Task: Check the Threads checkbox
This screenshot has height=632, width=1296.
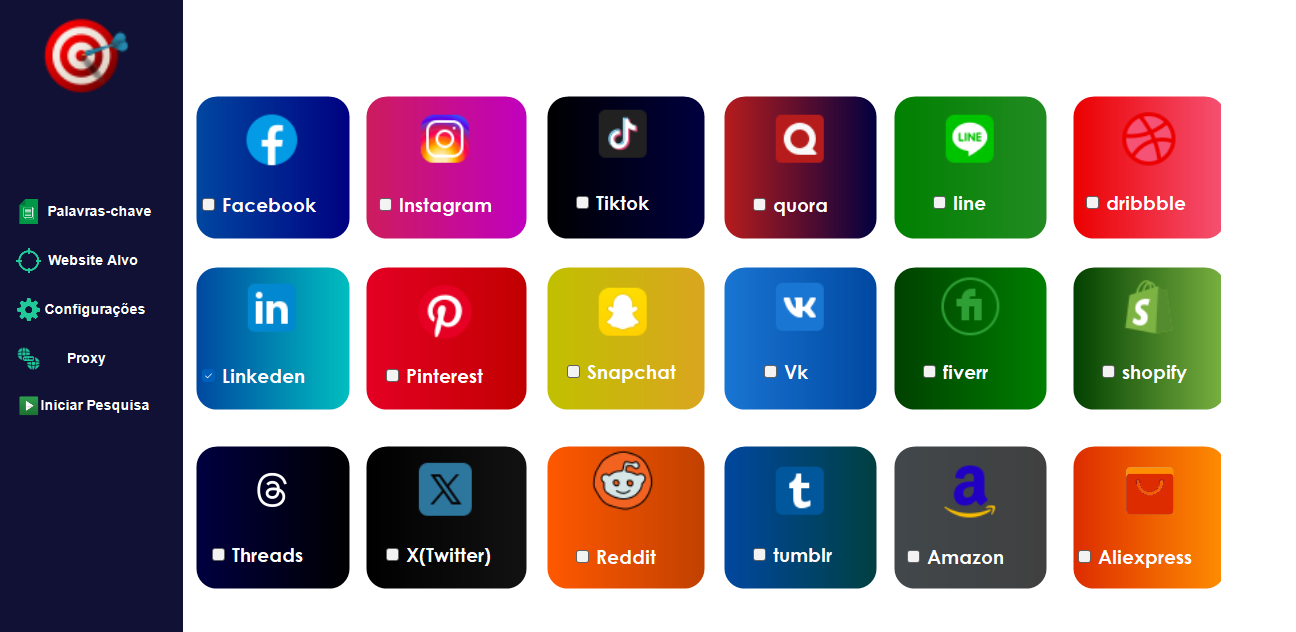Action: (x=219, y=554)
